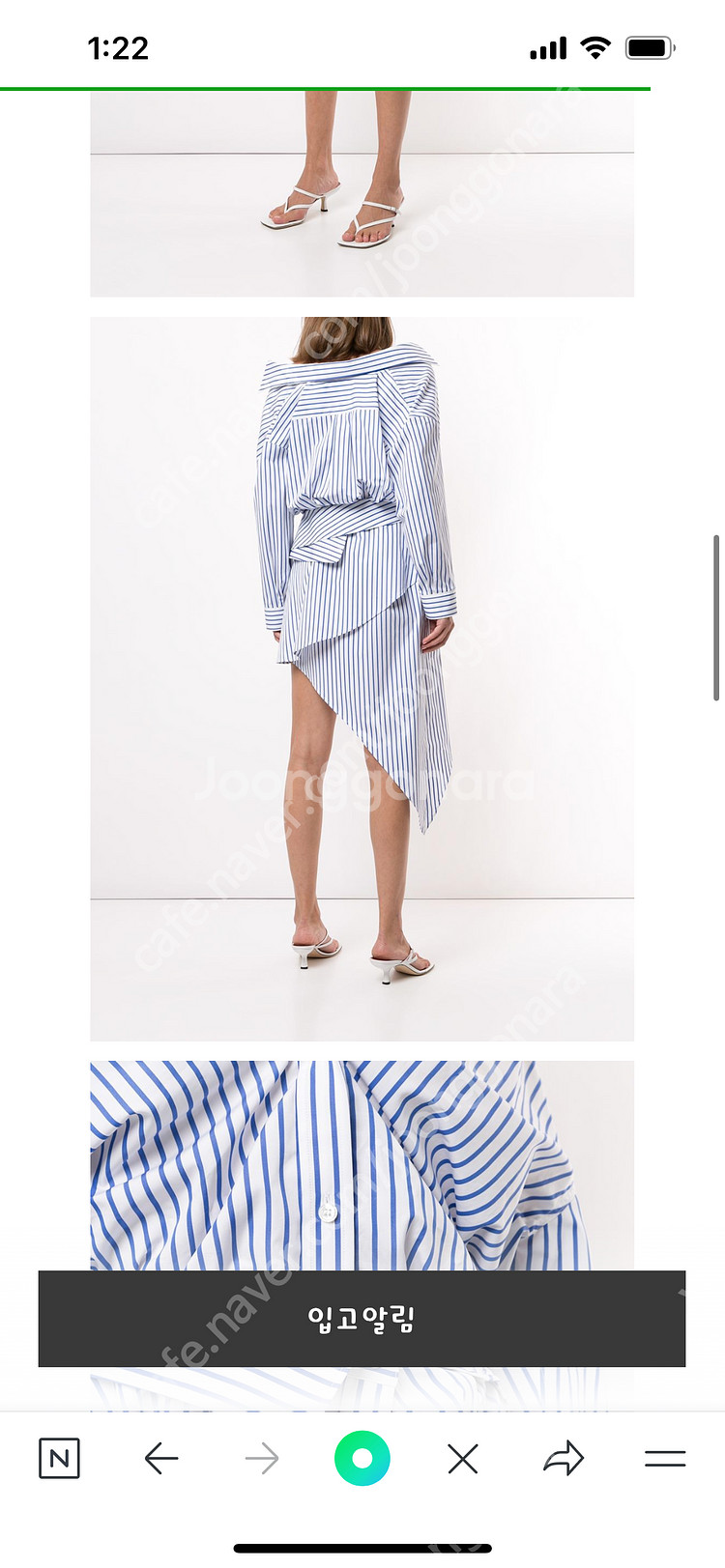Tap the 입고알림 restock alert button
Image resolution: width=725 pixels, height=1568 pixels.
(x=362, y=1318)
